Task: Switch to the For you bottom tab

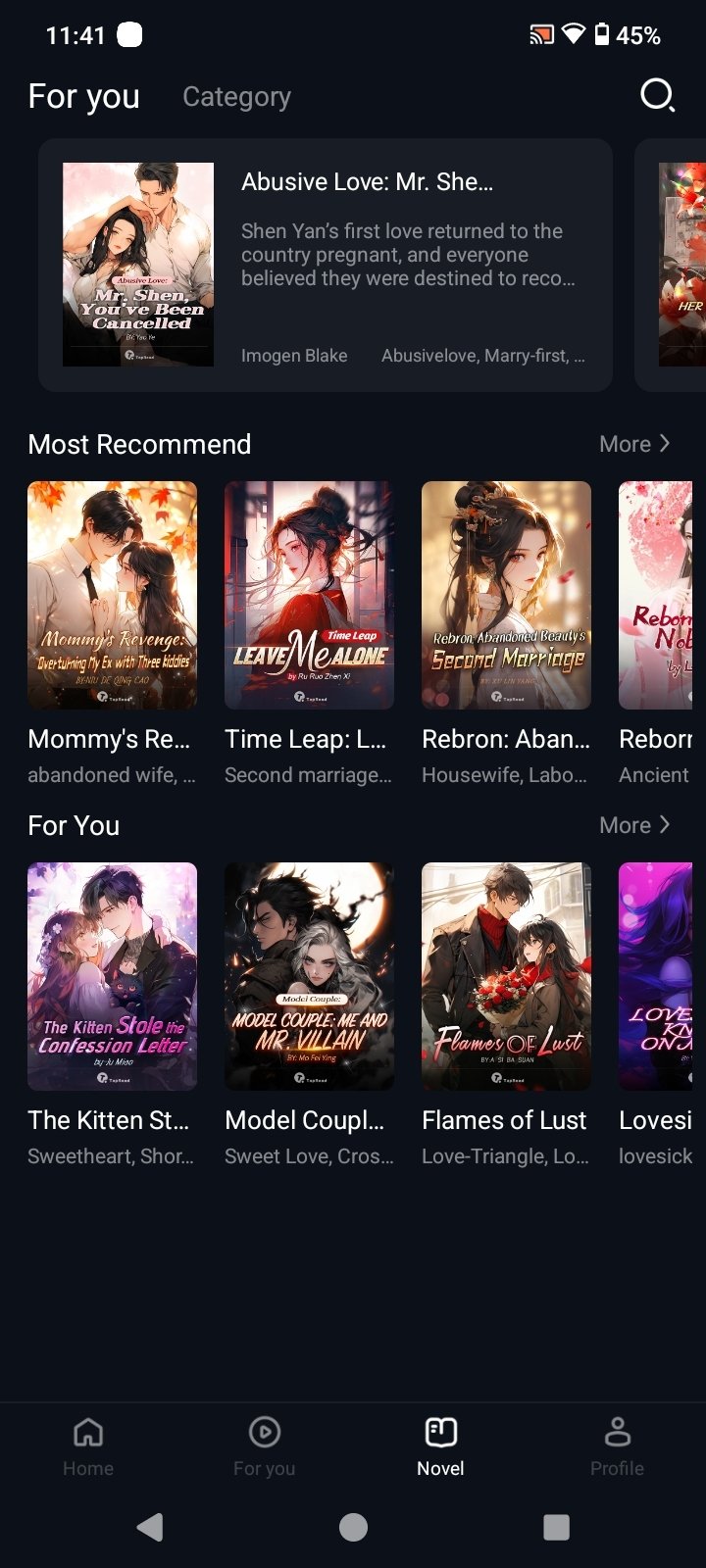Action: [264, 1445]
